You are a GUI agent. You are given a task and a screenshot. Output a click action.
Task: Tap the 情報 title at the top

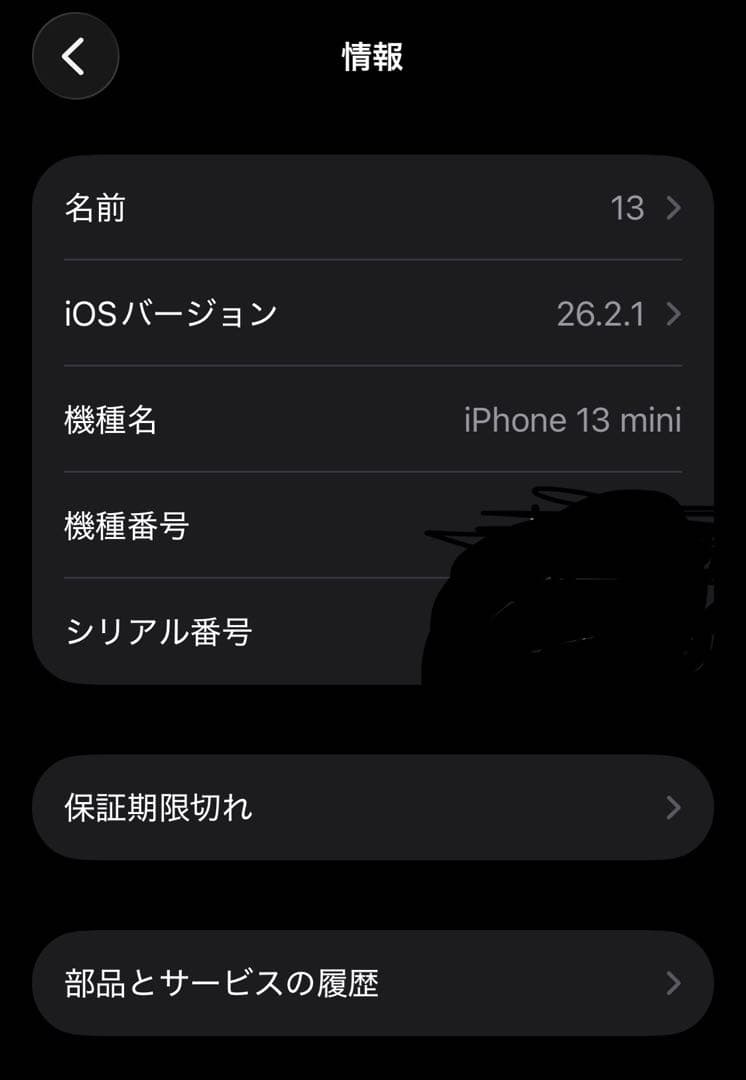[x=373, y=57]
